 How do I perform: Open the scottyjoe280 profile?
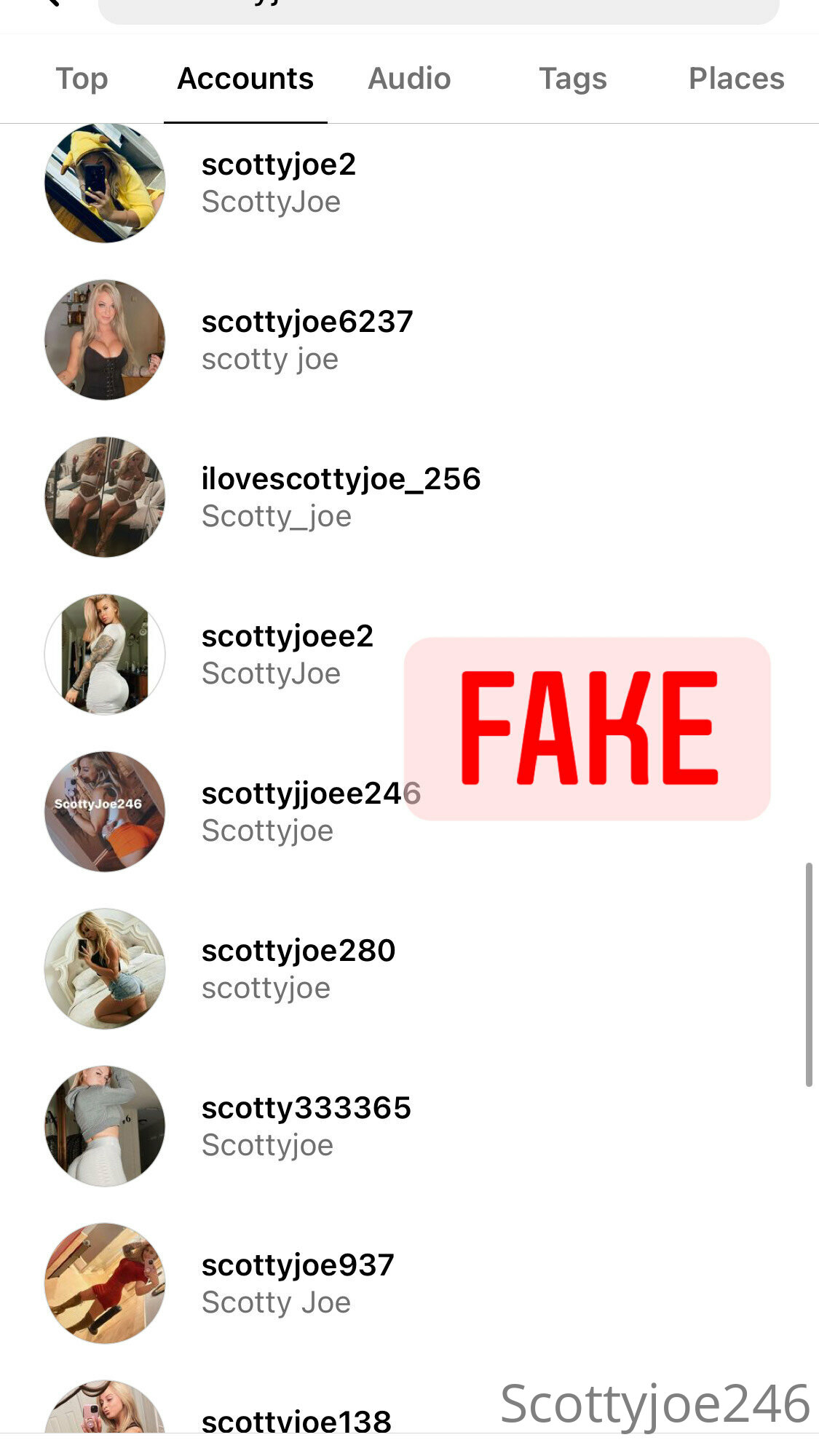[x=409, y=969]
